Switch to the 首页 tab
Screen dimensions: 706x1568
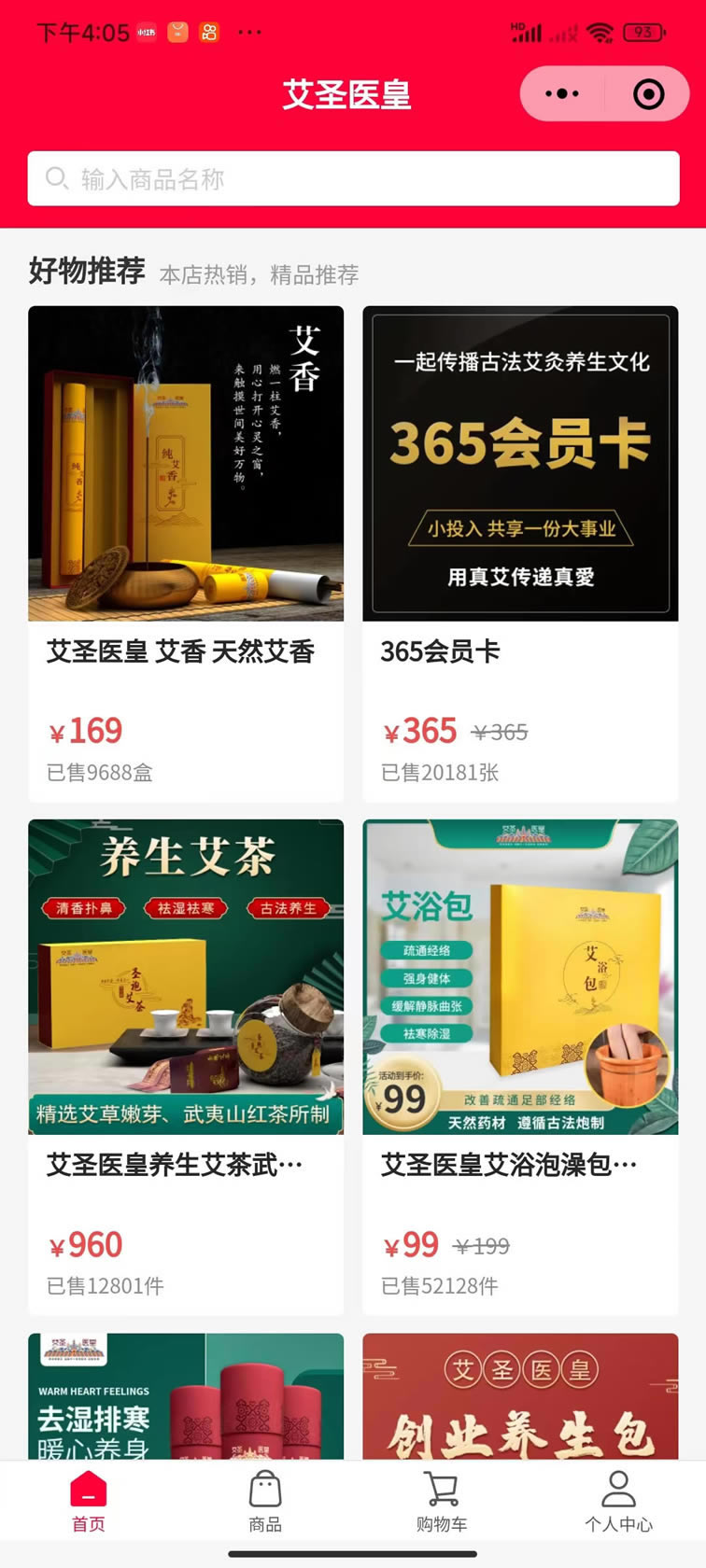[89, 1502]
